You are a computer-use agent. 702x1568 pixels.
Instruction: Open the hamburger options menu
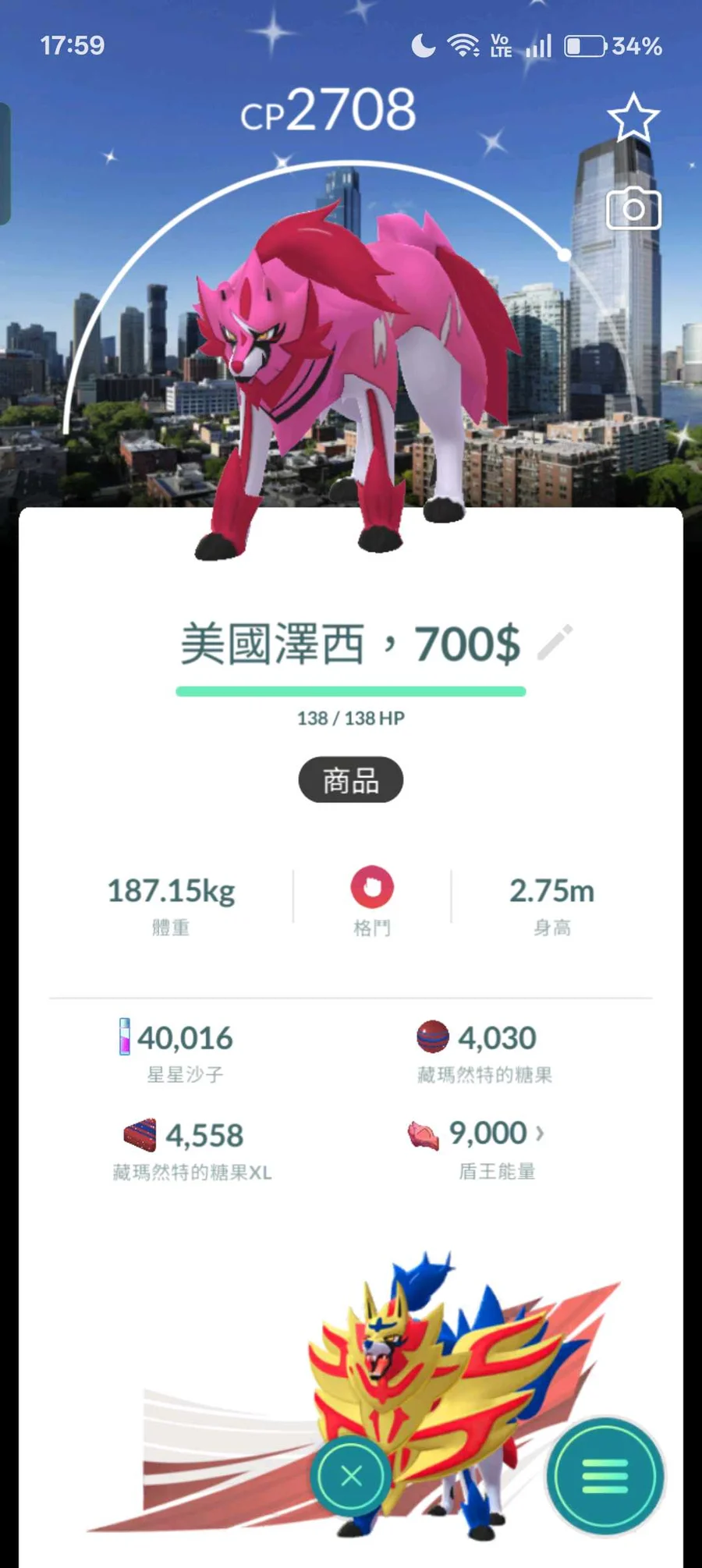coord(604,1476)
